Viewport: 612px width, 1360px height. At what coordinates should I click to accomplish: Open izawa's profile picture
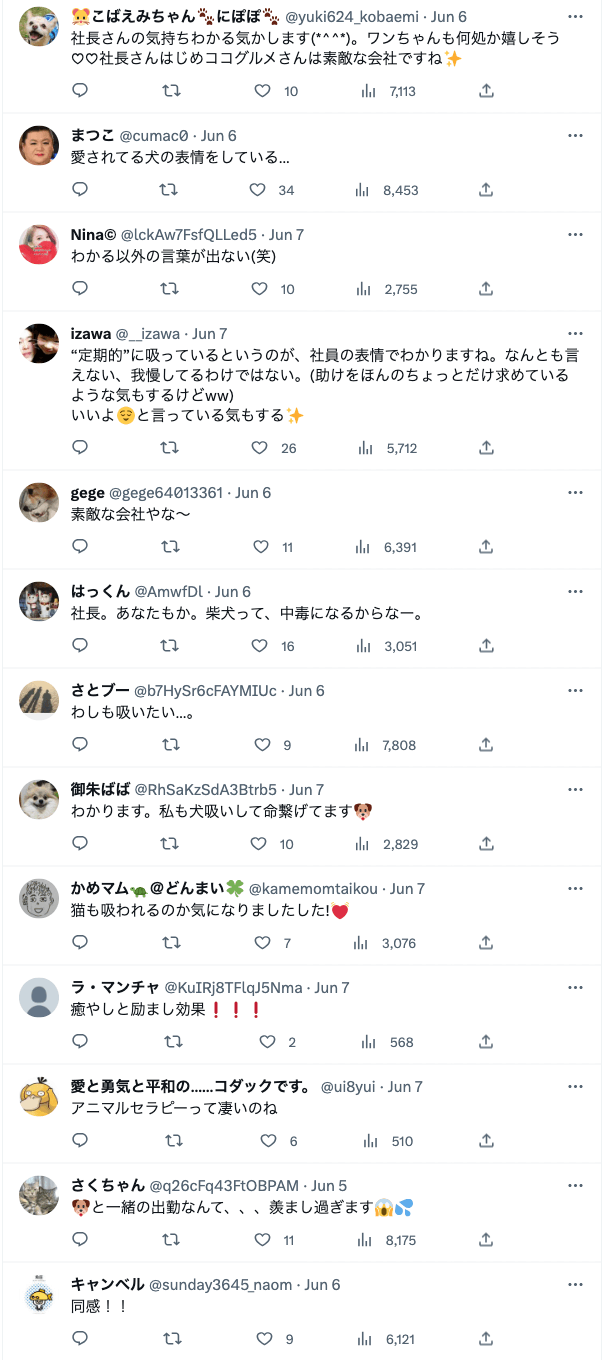39,344
